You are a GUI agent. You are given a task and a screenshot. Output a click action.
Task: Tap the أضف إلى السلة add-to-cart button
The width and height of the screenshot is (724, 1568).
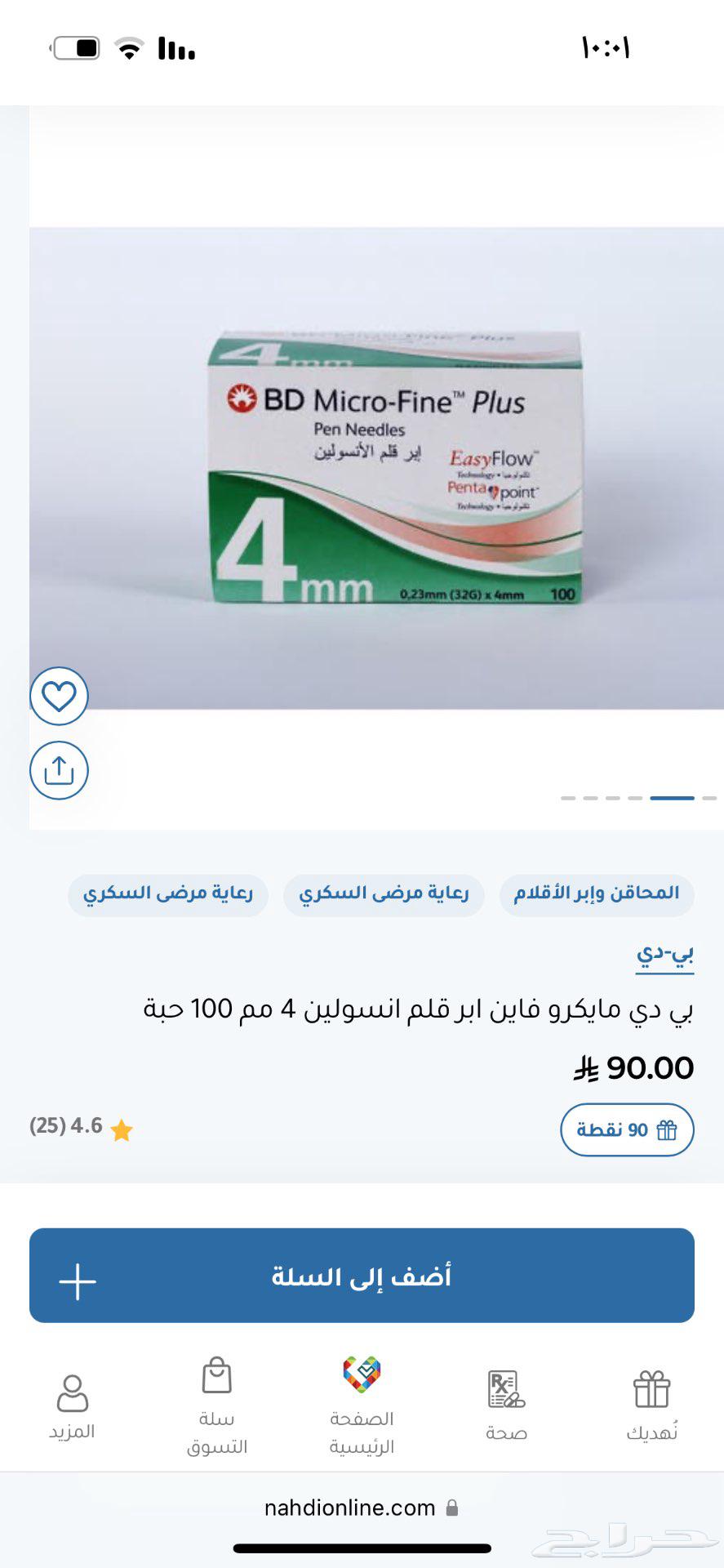[362, 1276]
